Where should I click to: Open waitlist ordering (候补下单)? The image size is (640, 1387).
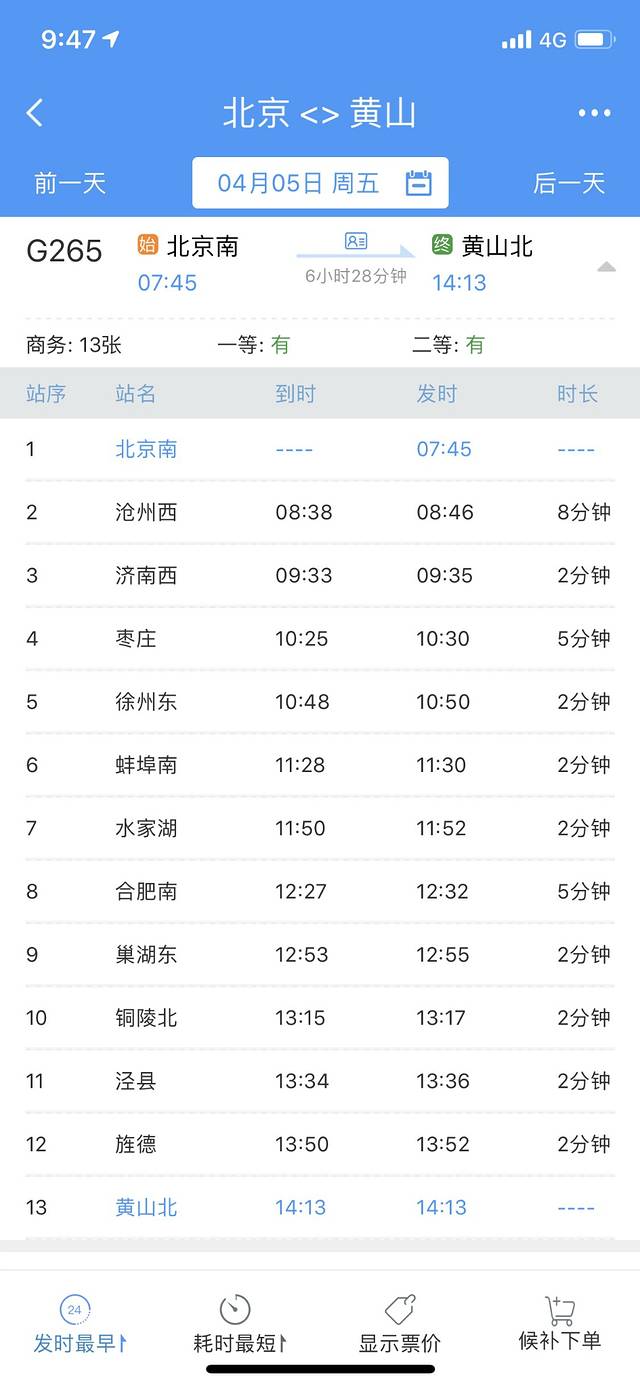pyautogui.click(x=560, y=1324)
